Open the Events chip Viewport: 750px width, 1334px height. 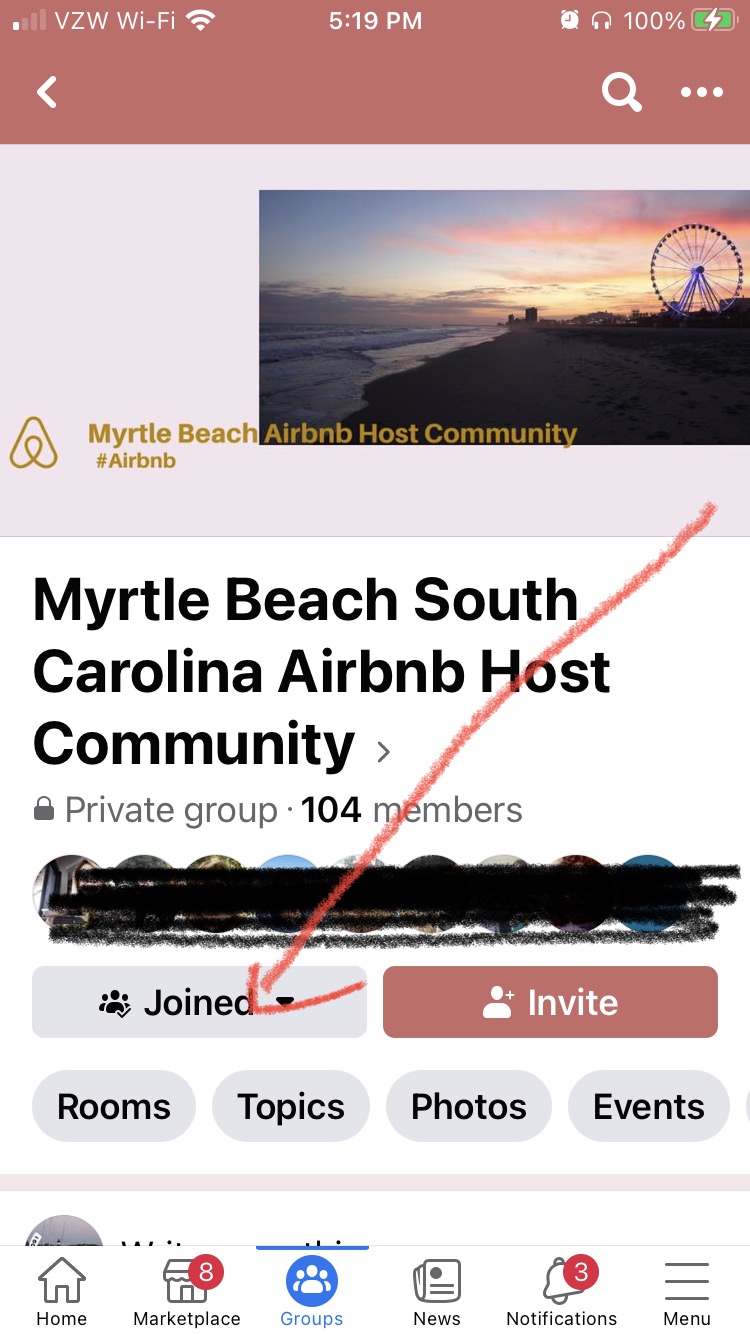[x=648, y=1106]
